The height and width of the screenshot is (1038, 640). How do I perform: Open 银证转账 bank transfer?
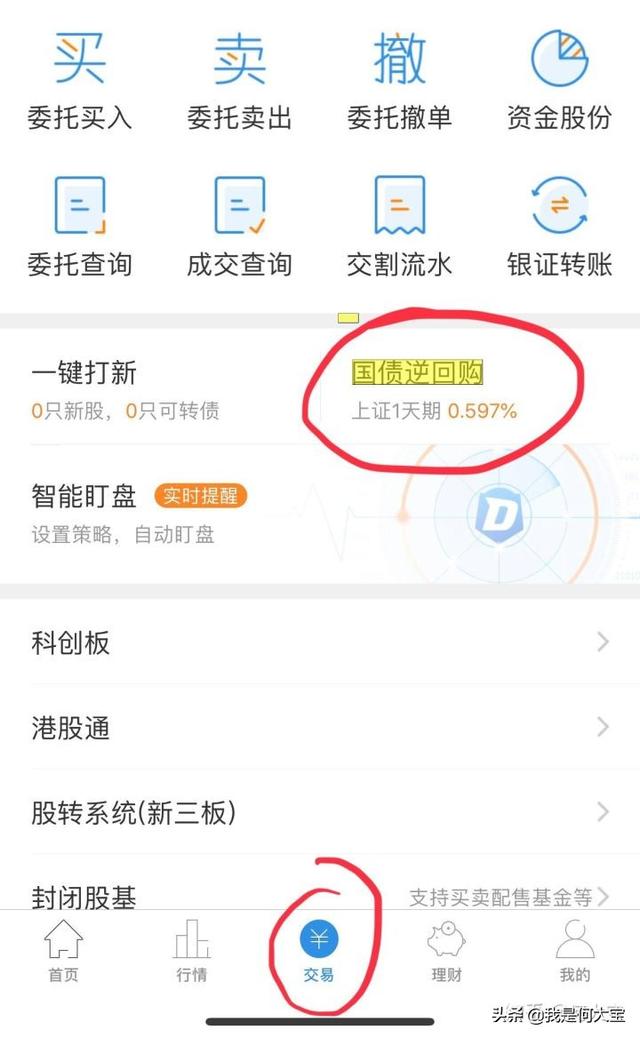click(559, 226)
